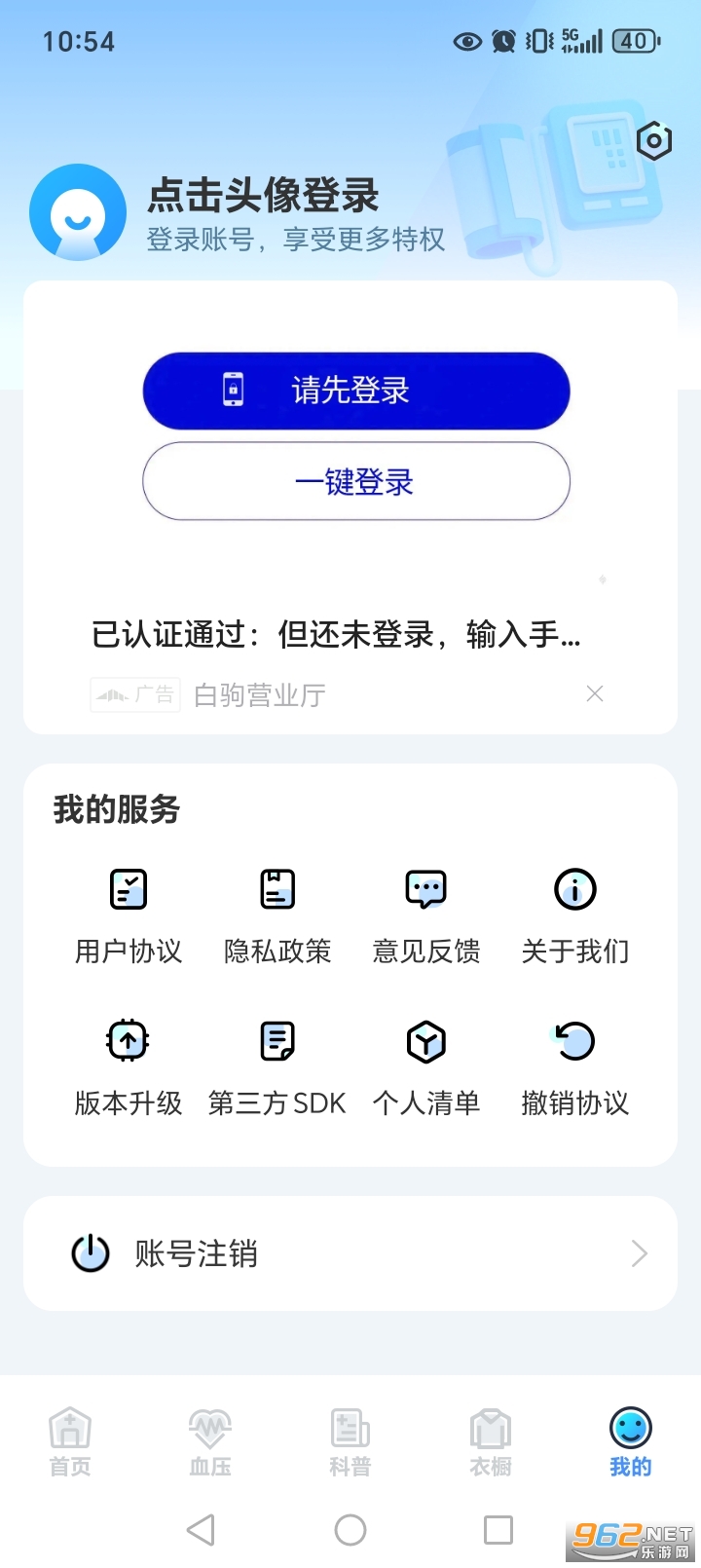Dismiss the 白驹营业厅 advertisement
This screenshot has height=1568, width=701.
point(595,693)
